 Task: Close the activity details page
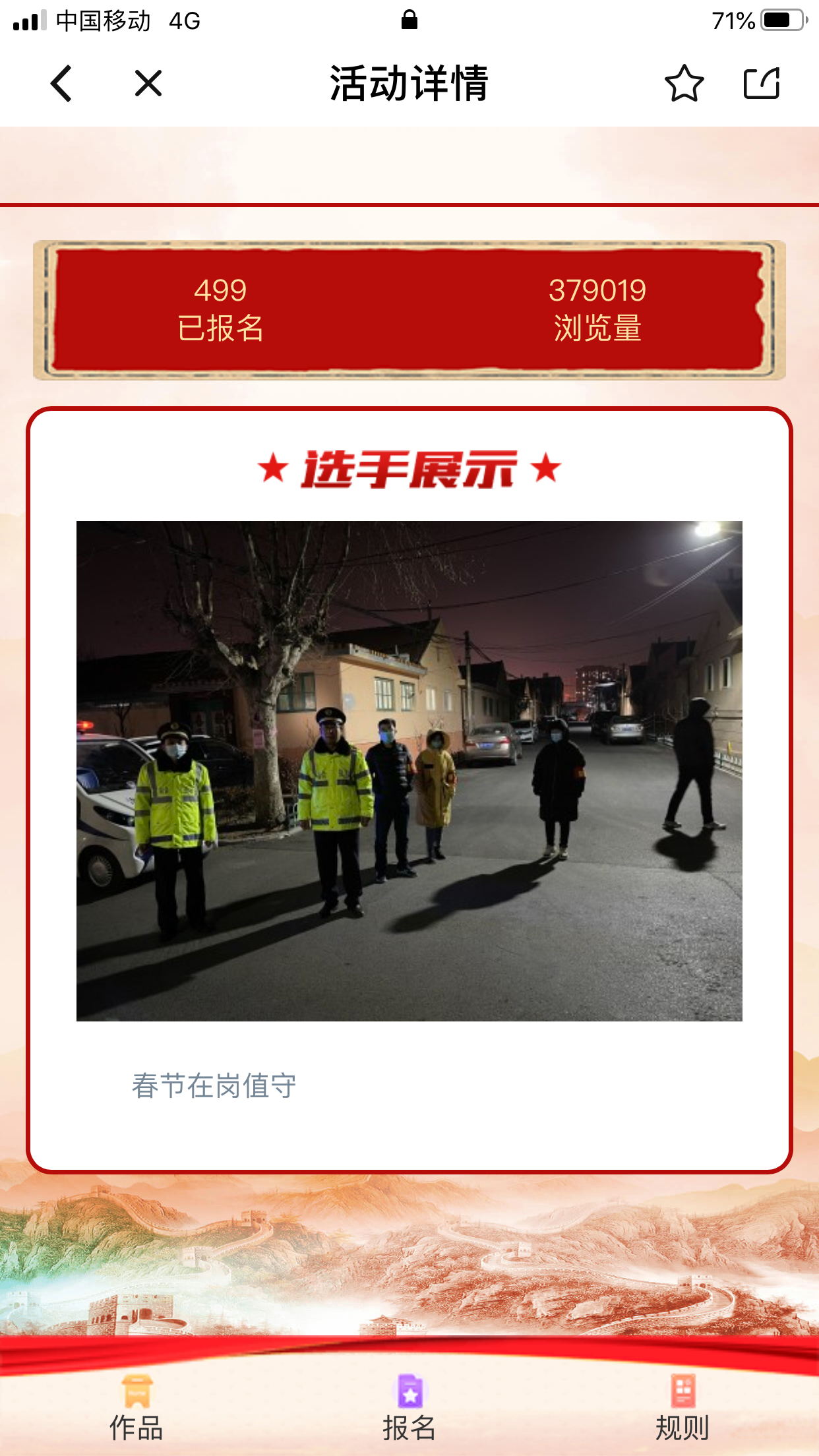(x=148, y=84)
